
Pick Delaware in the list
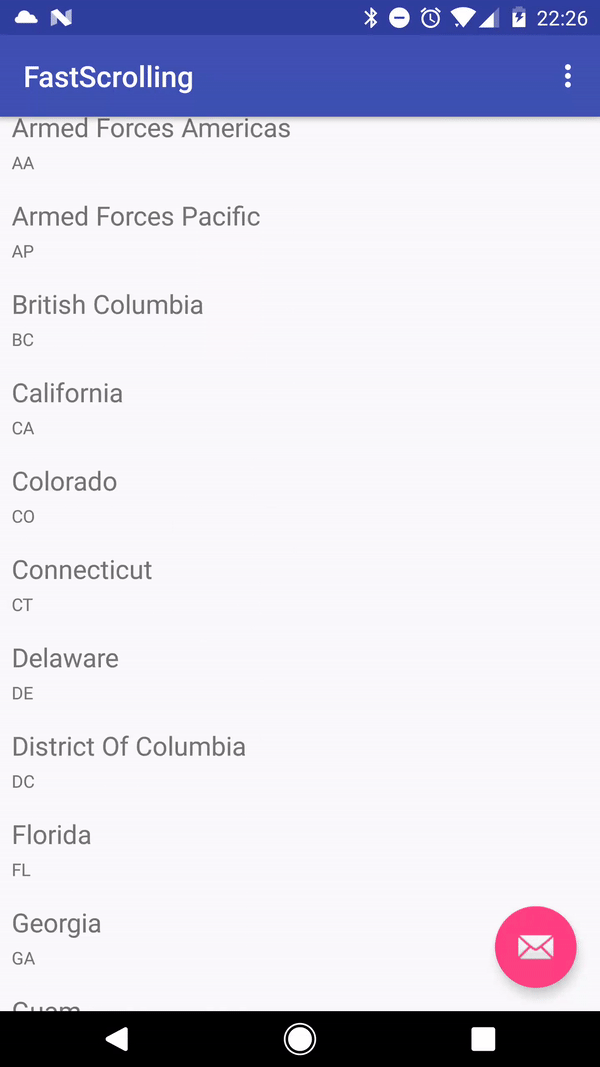pyautogui.click(x=300, y=674)
